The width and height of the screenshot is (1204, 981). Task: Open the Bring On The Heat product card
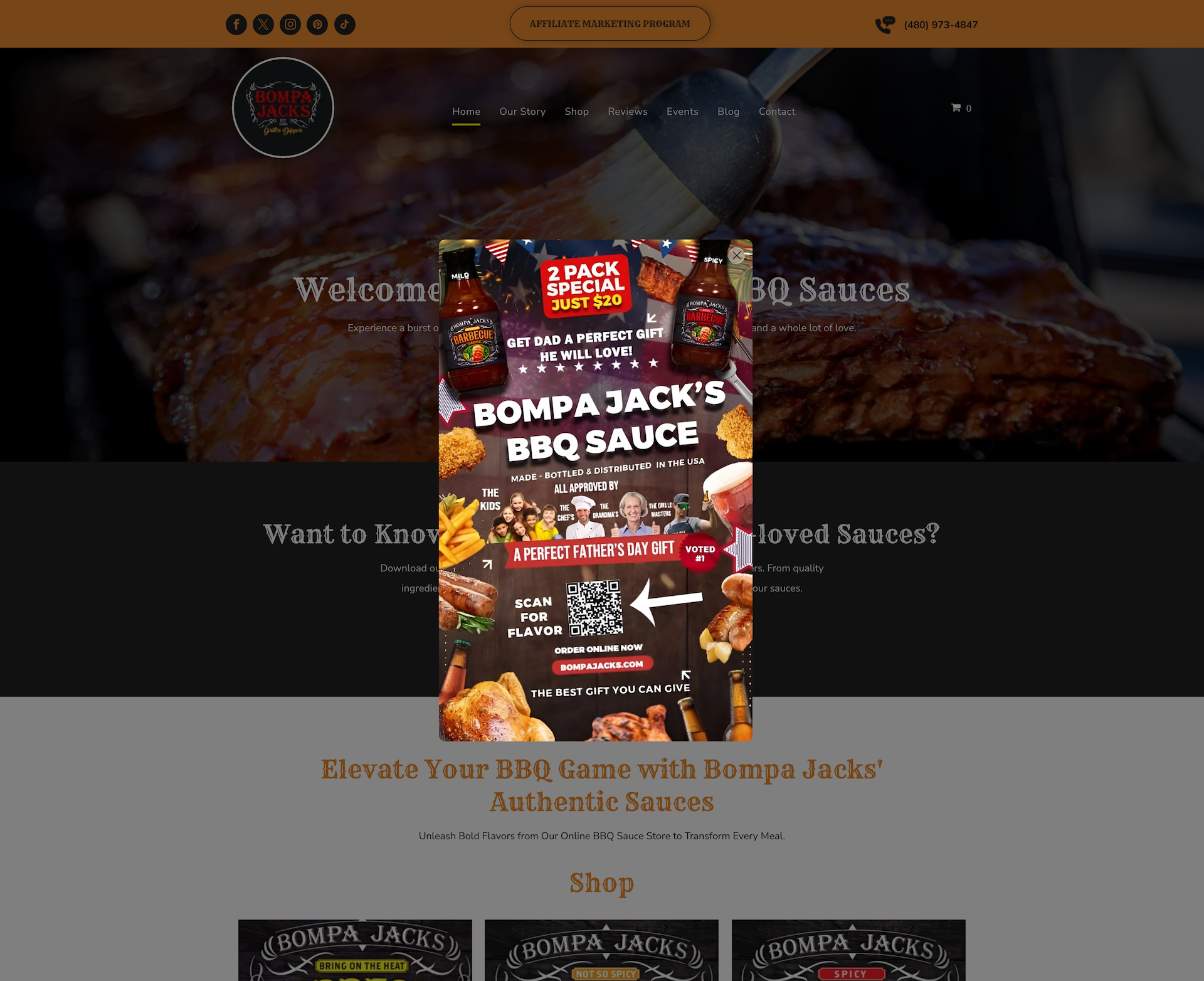[355, 950]
